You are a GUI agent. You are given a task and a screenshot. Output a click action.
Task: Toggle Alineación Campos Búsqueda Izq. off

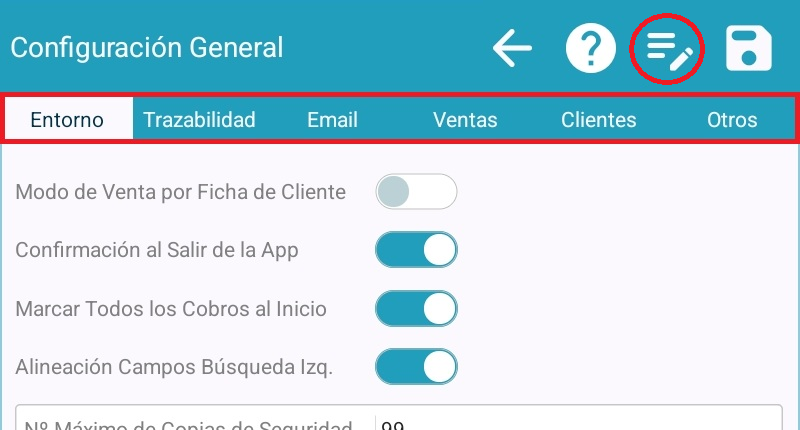416,367
